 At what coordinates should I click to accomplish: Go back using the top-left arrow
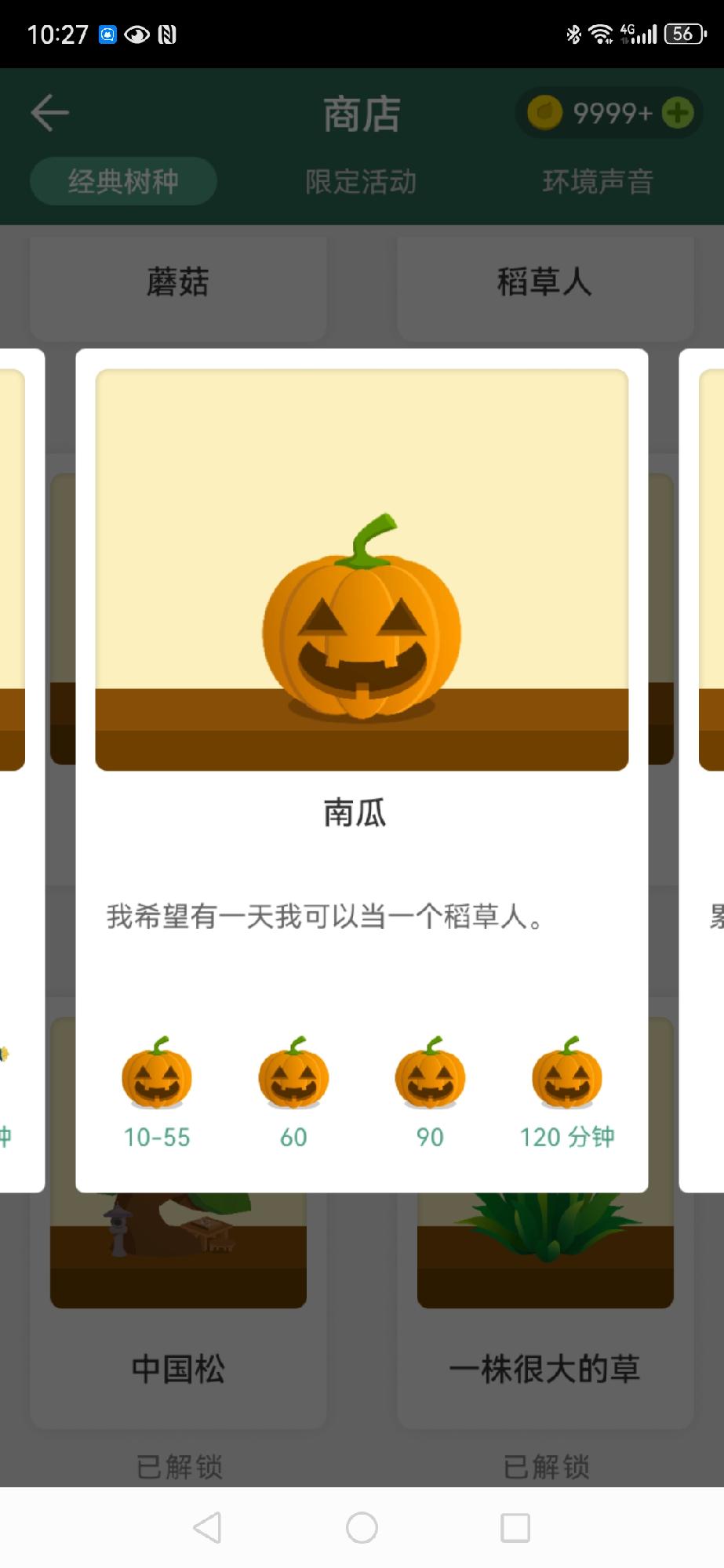pyautogui.click(x=50, y=113)
